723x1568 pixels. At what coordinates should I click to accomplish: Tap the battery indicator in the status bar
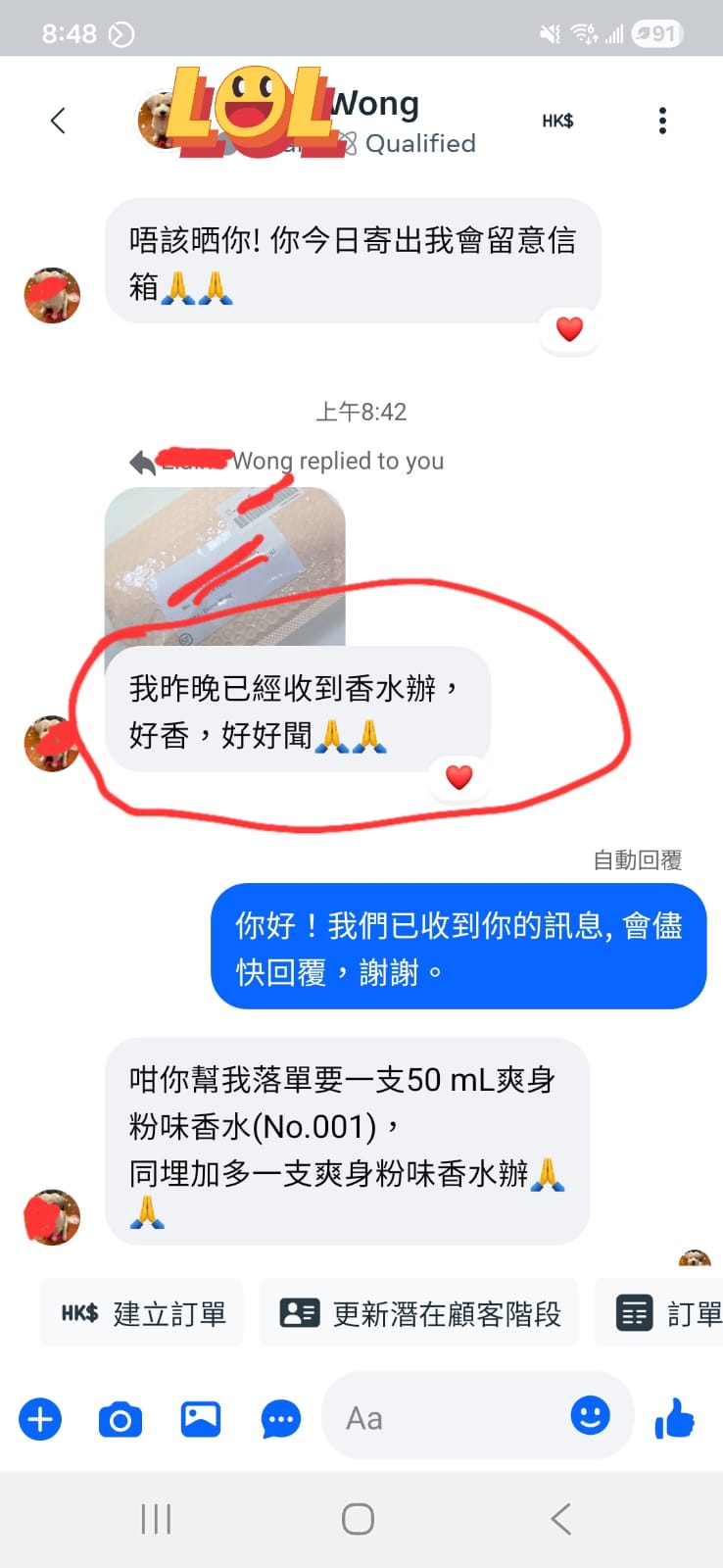click(655, 32)
